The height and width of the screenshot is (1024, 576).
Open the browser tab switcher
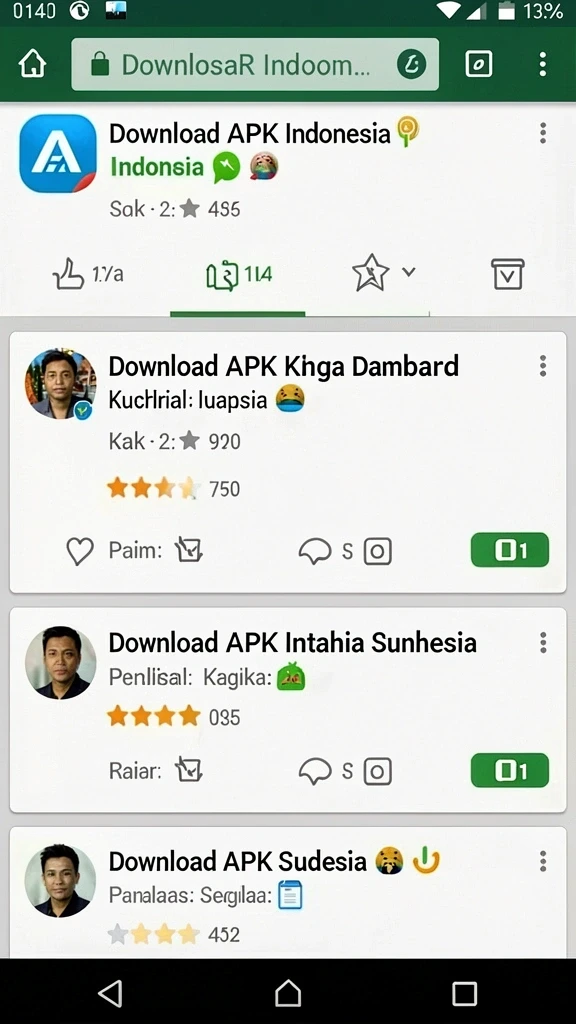tap(479, 64)
